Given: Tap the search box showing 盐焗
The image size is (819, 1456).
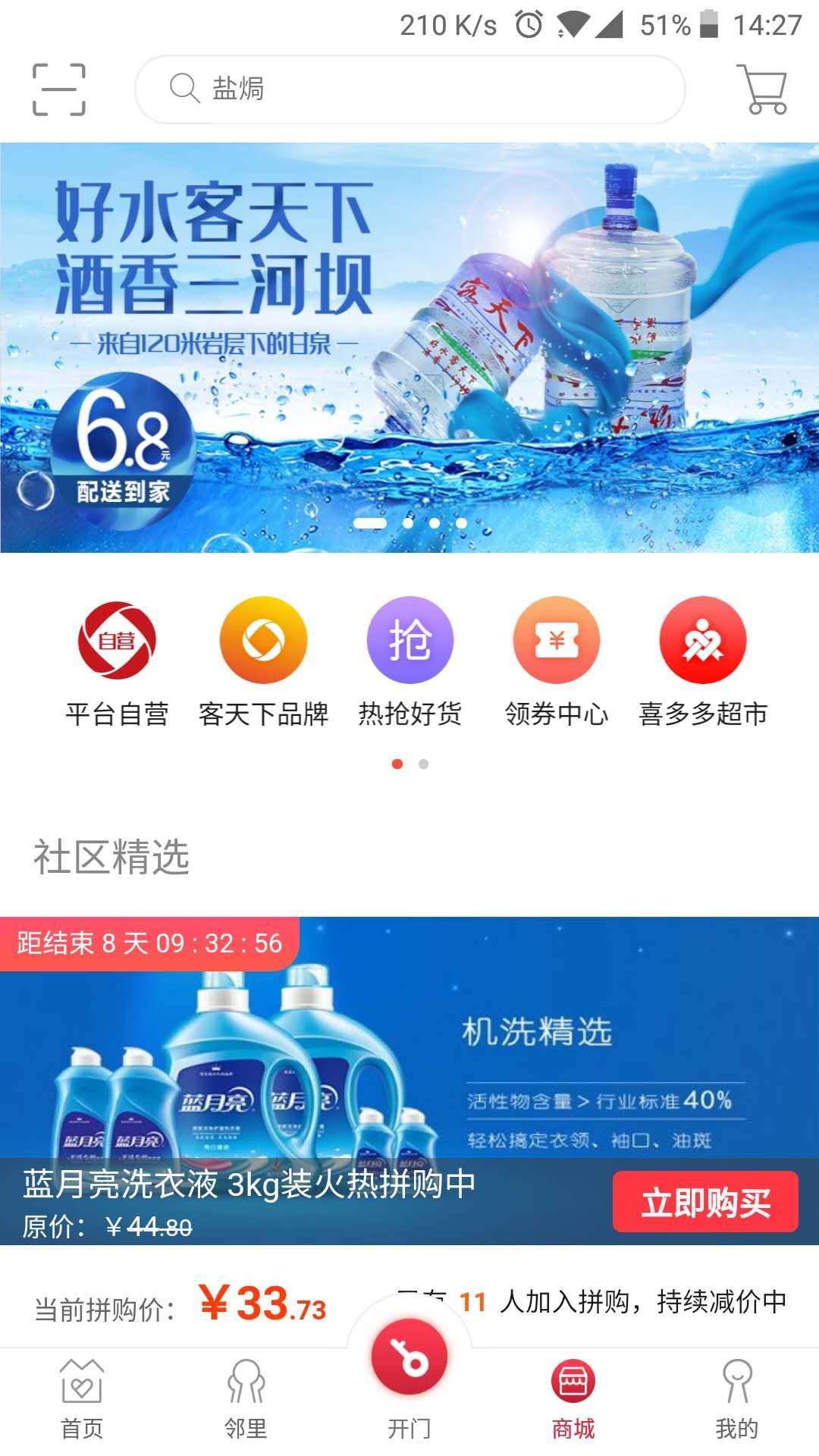Looking at the screenshot, I should tap(409, 89).
